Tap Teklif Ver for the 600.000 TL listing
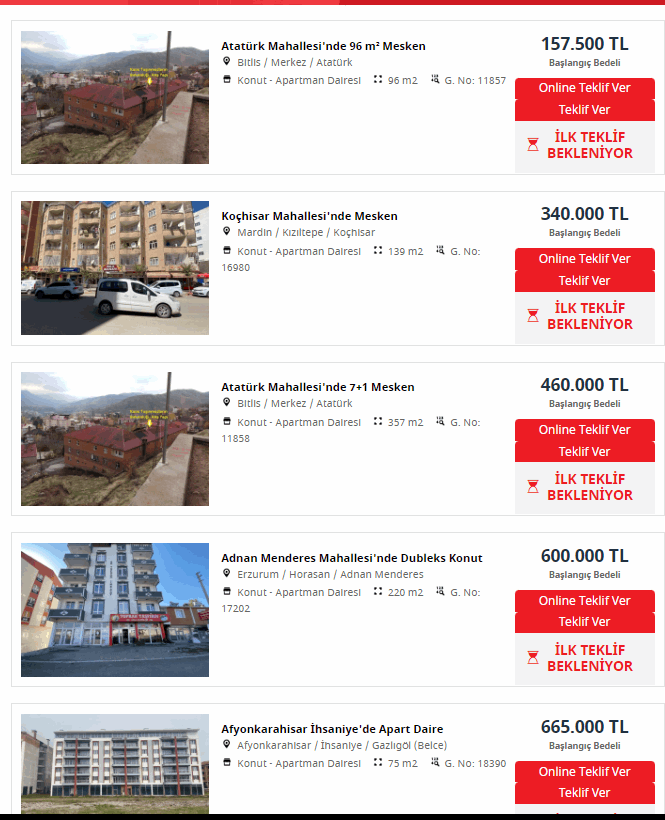 coord(584,622)
